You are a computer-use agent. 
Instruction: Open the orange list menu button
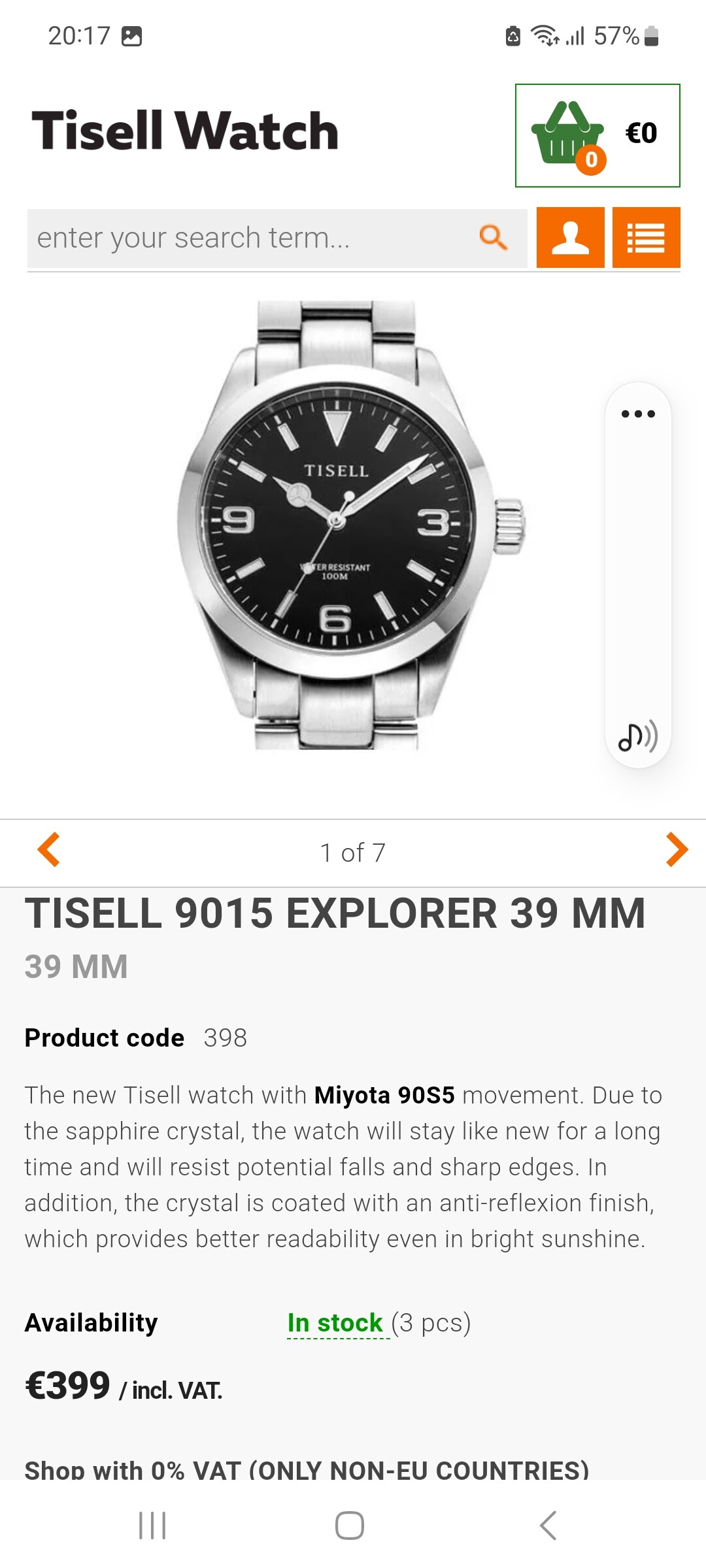tap(646, 237)
